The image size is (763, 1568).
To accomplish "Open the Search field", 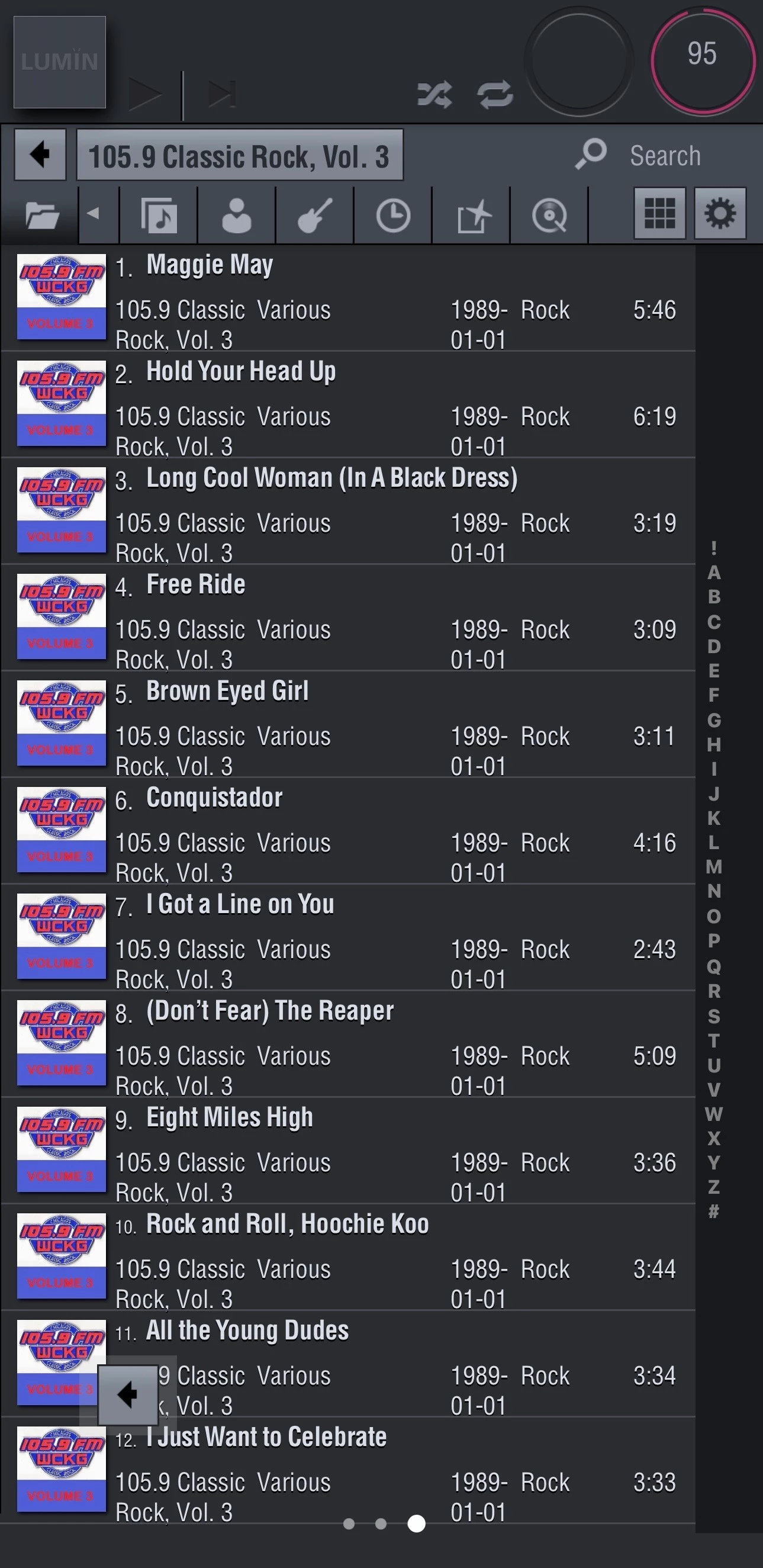I will pos(664,155).
